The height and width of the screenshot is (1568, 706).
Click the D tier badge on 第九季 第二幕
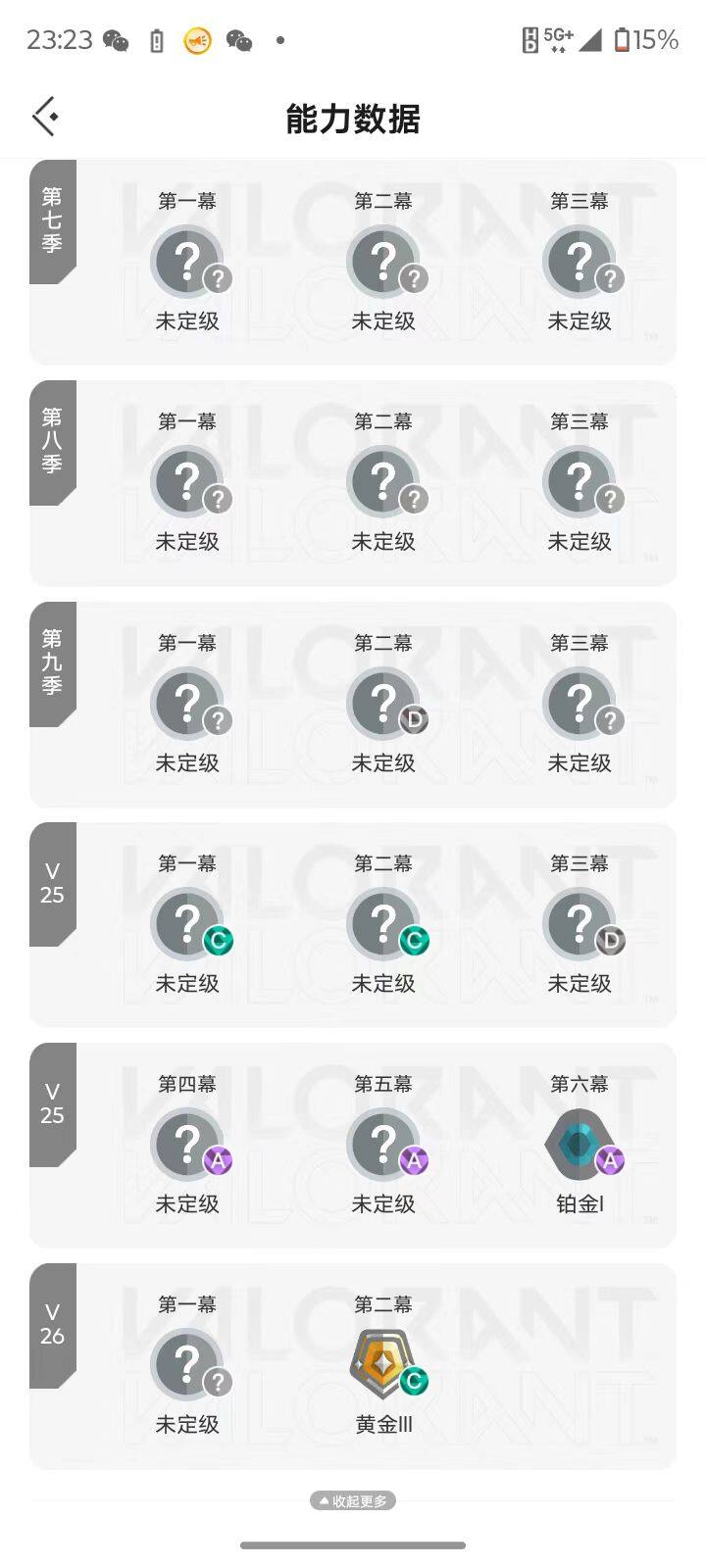click(414, 718)
